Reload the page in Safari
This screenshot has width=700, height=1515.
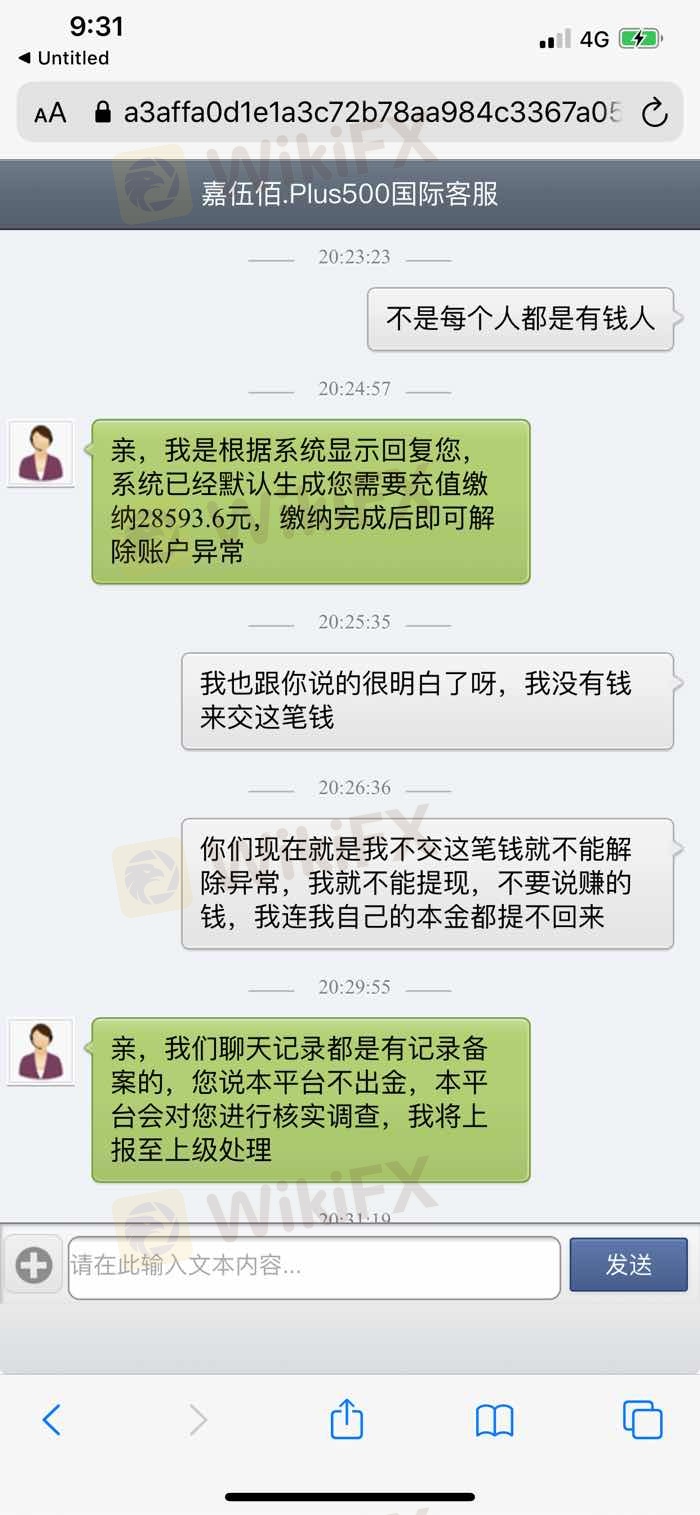point(654,113)
